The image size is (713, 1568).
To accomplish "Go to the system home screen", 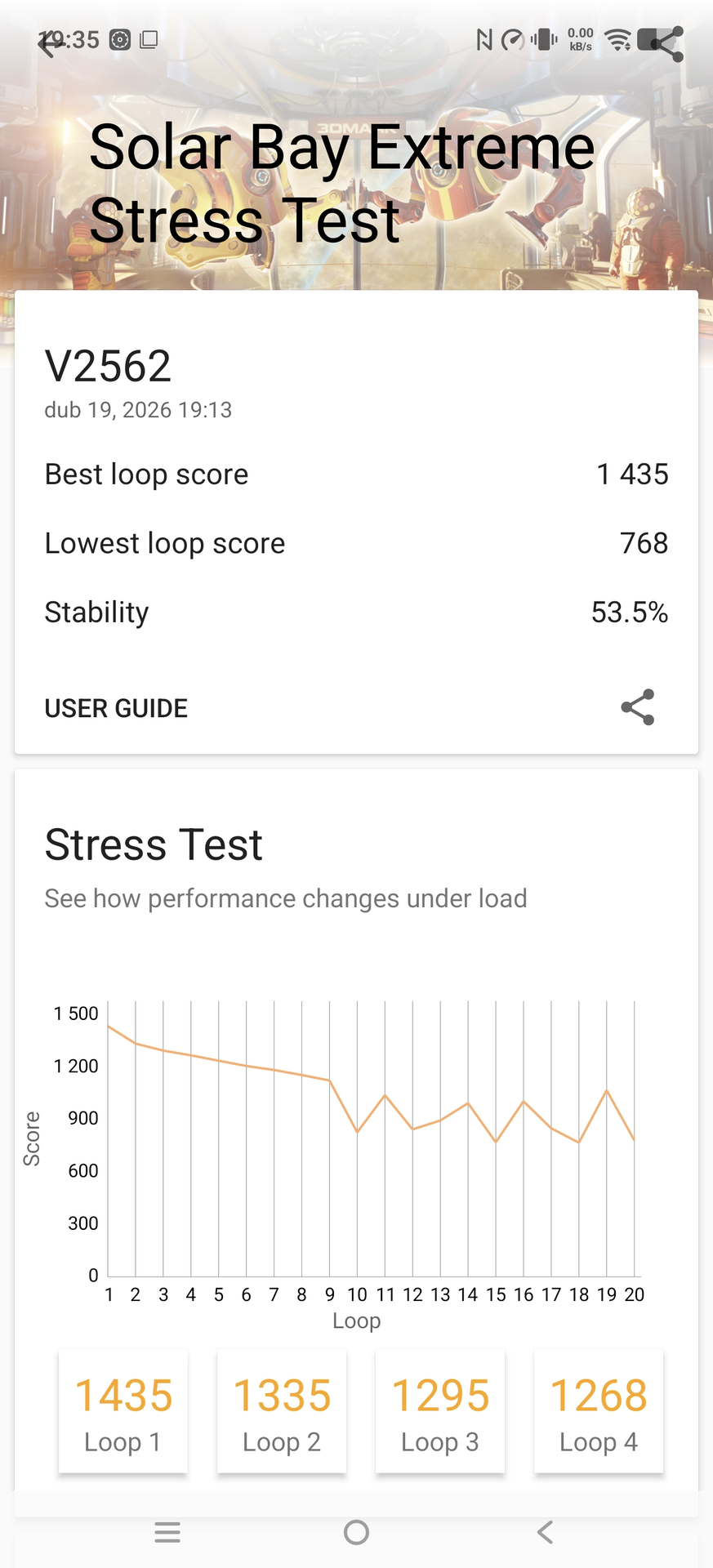I will 356,1532.
